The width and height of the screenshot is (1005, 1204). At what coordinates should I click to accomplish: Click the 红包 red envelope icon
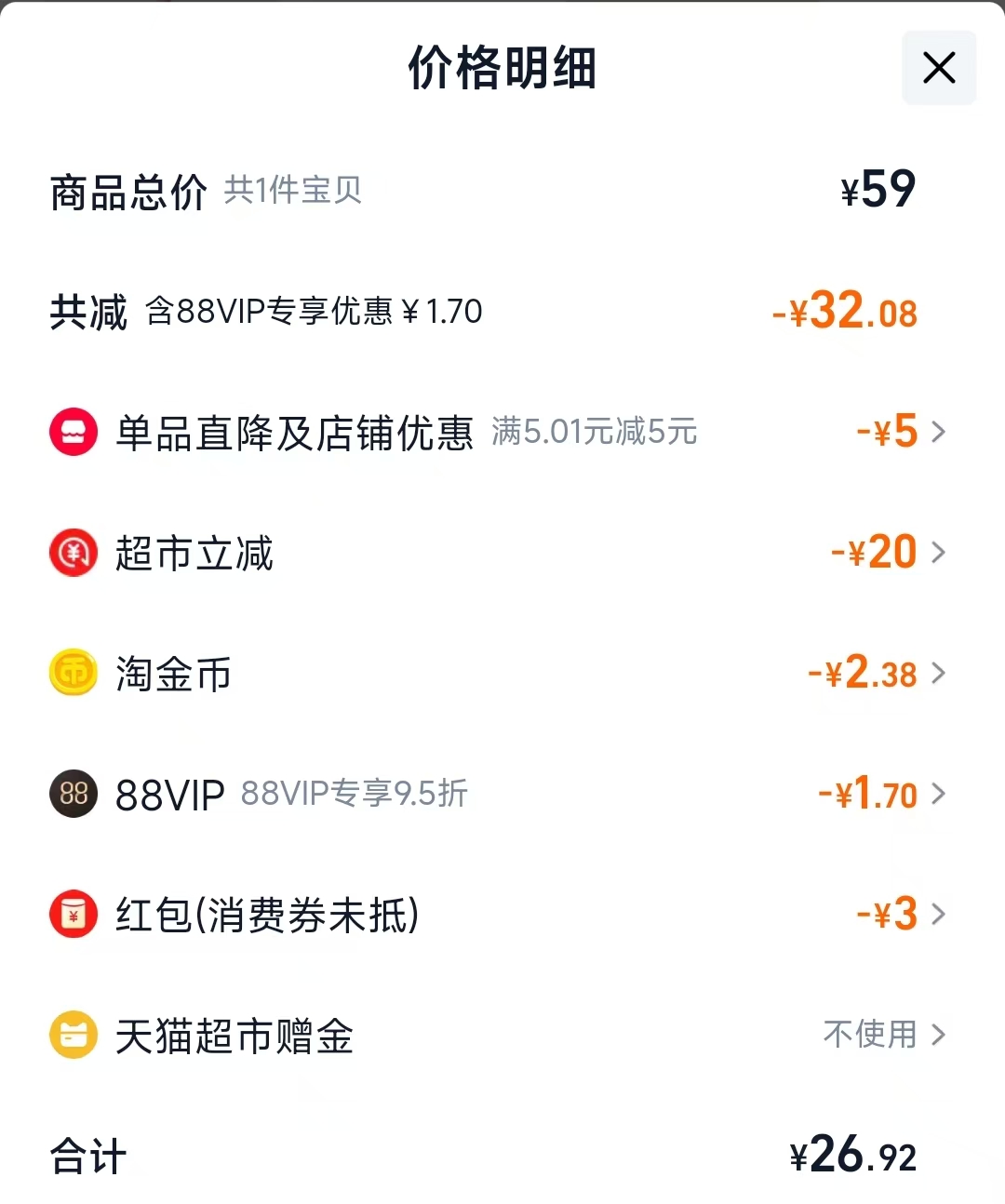point(73,914)
